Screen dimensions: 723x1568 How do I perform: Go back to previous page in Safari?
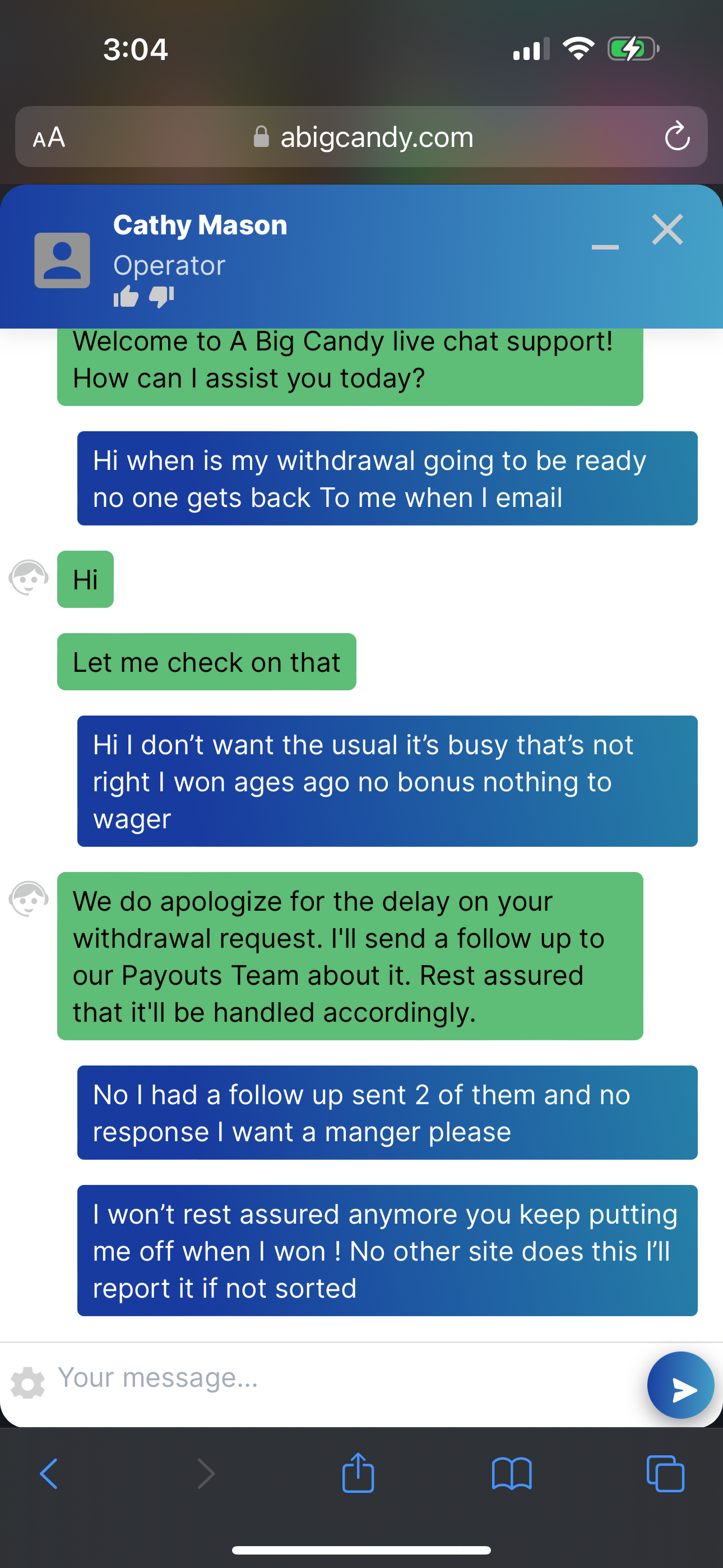click(49, 1474)
